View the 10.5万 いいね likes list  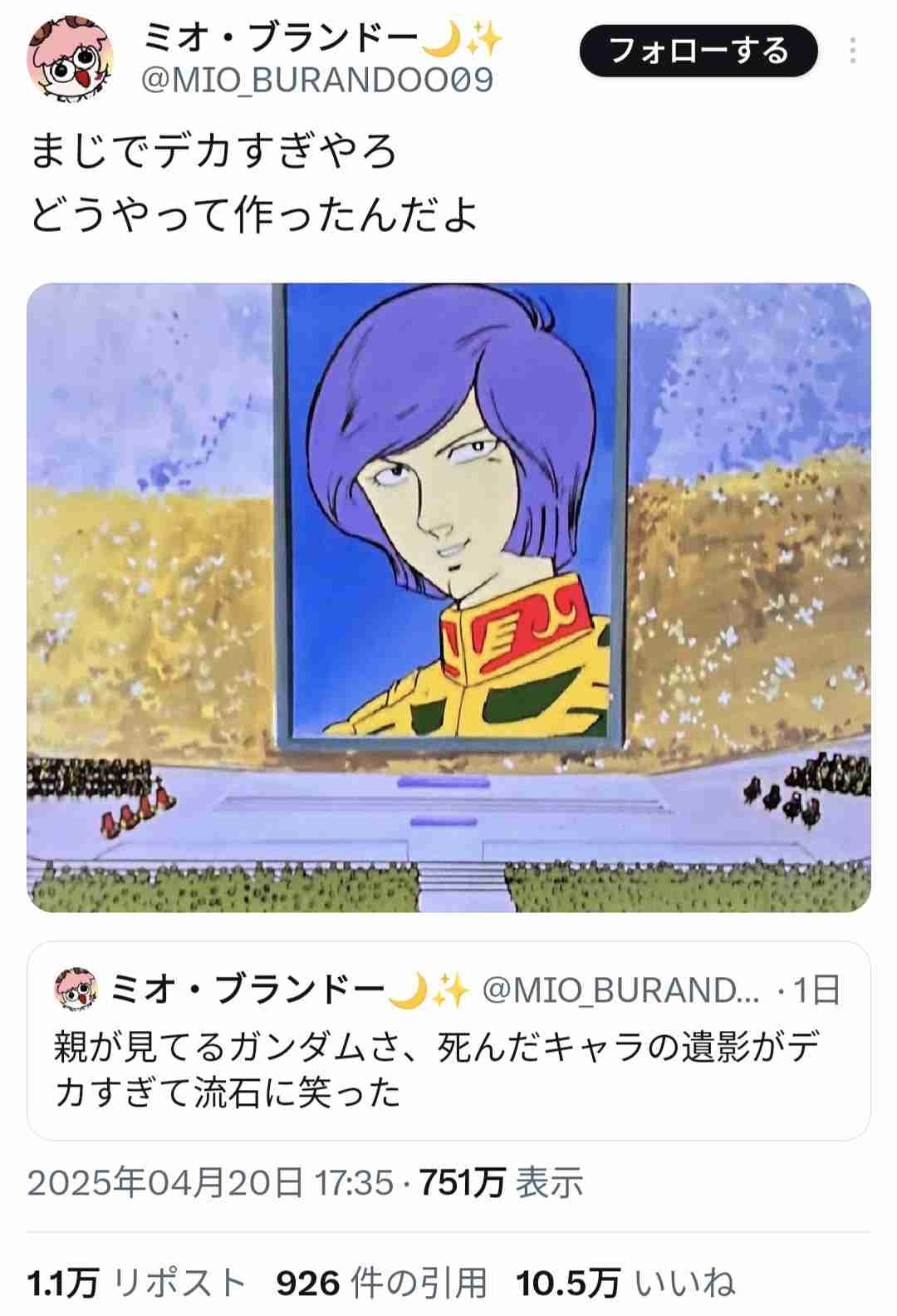pyautogui.click(x=625, y=1282)
